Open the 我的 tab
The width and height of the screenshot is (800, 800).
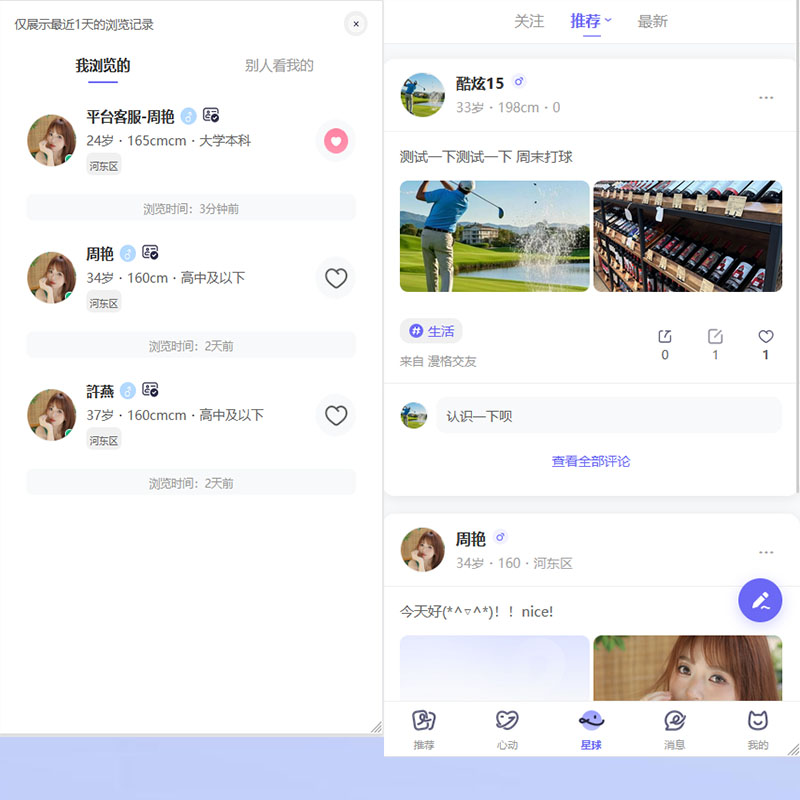758,730
